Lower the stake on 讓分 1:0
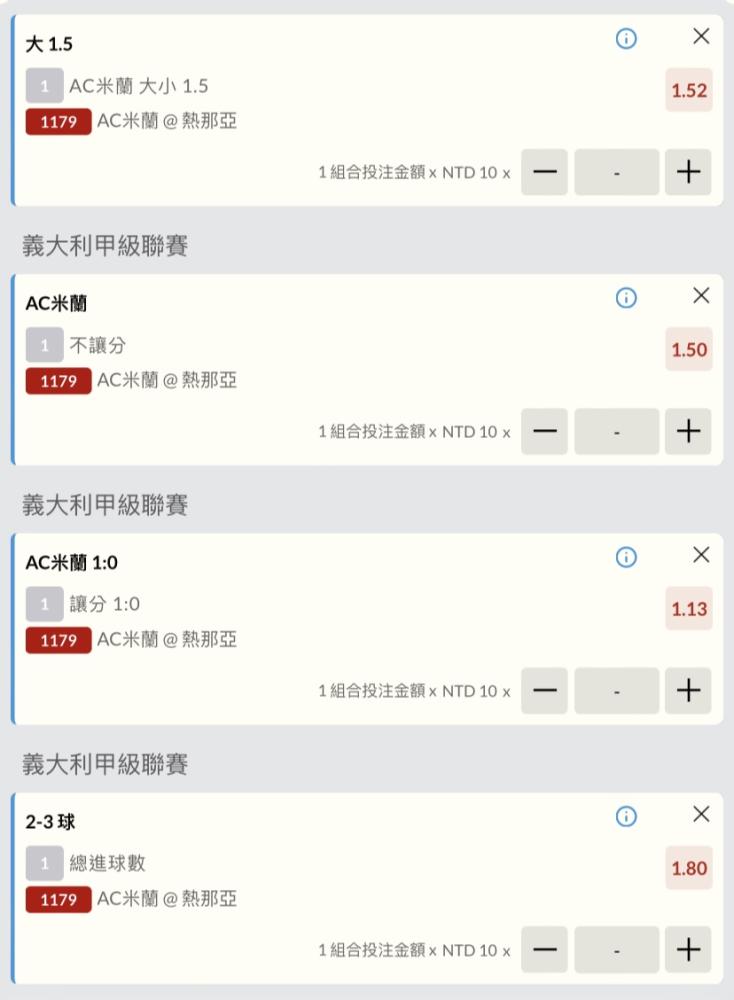Screen dimensions: 734x1000 click(x=545, y=690)
